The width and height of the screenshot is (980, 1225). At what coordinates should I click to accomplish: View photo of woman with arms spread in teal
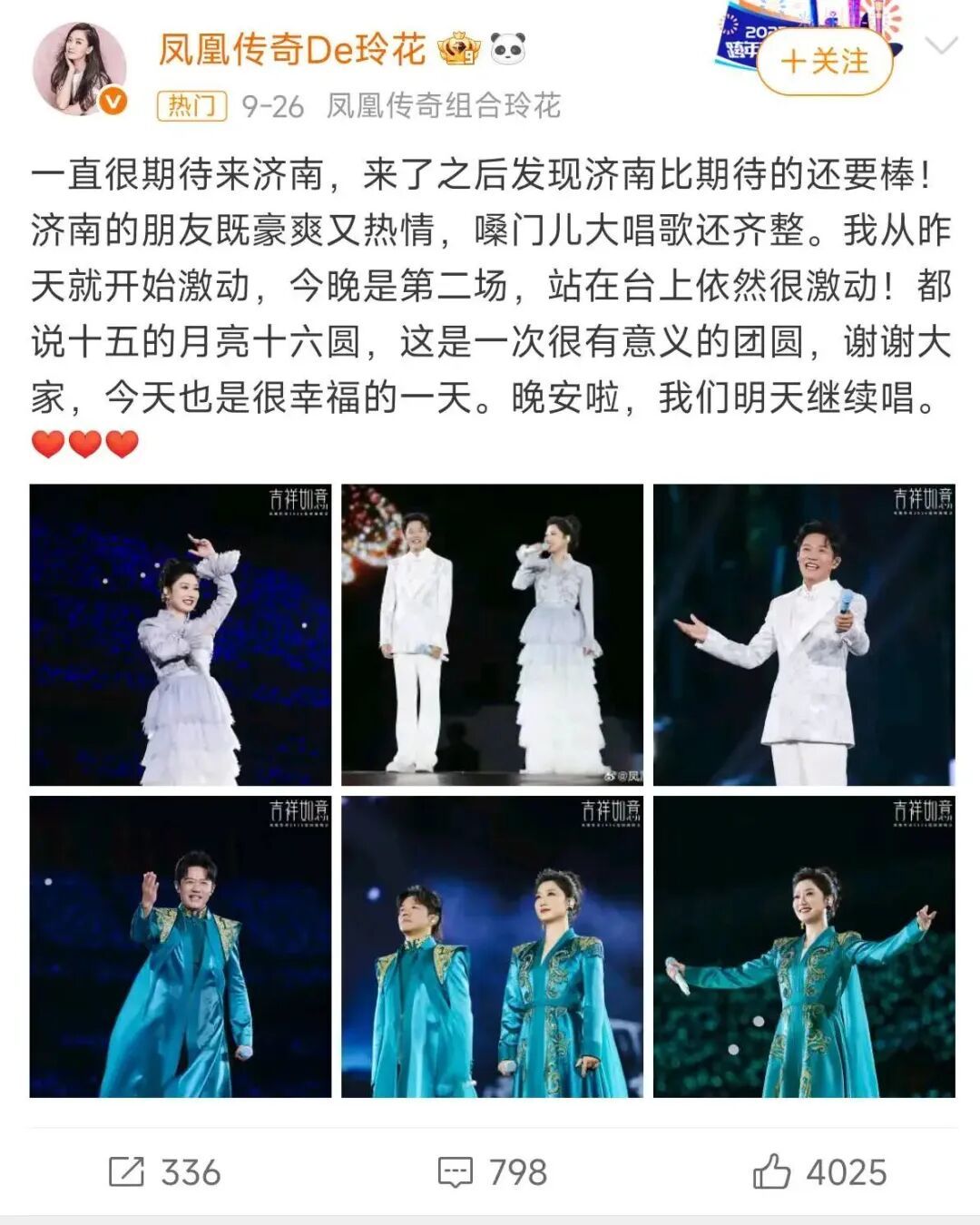pyautogui.click(x=804, y=946)
